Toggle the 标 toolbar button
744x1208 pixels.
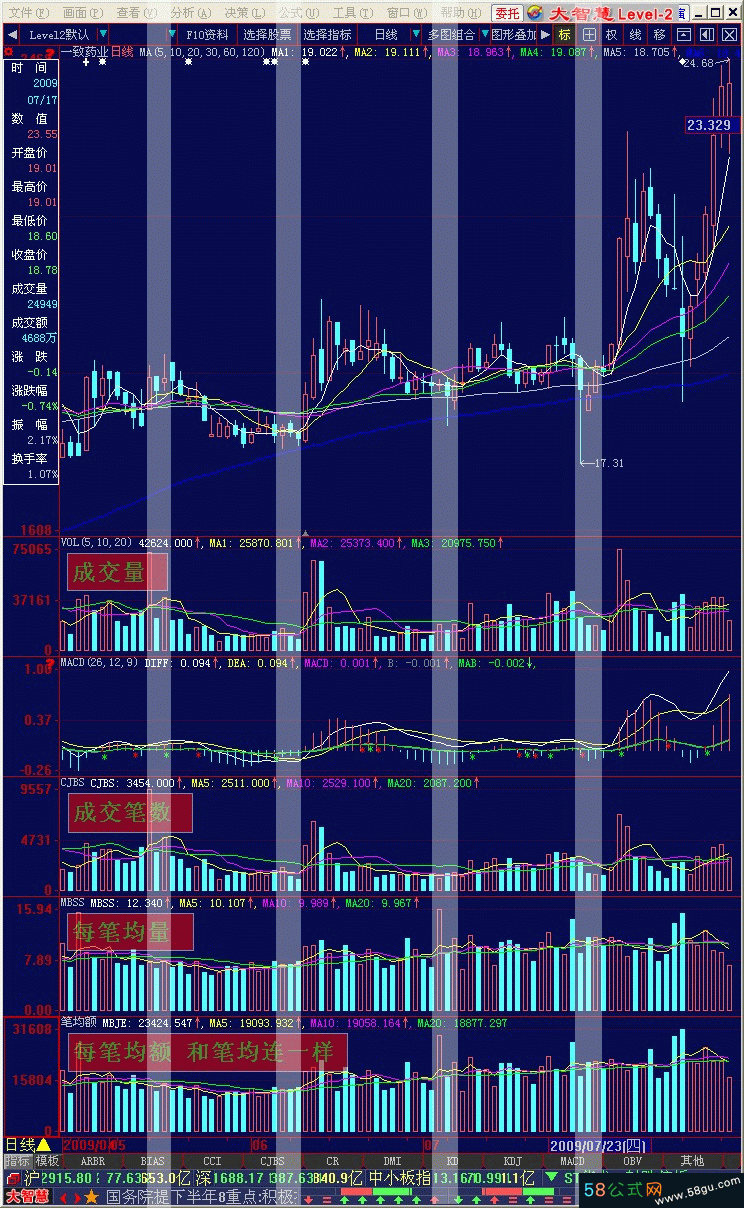point(565,34)
